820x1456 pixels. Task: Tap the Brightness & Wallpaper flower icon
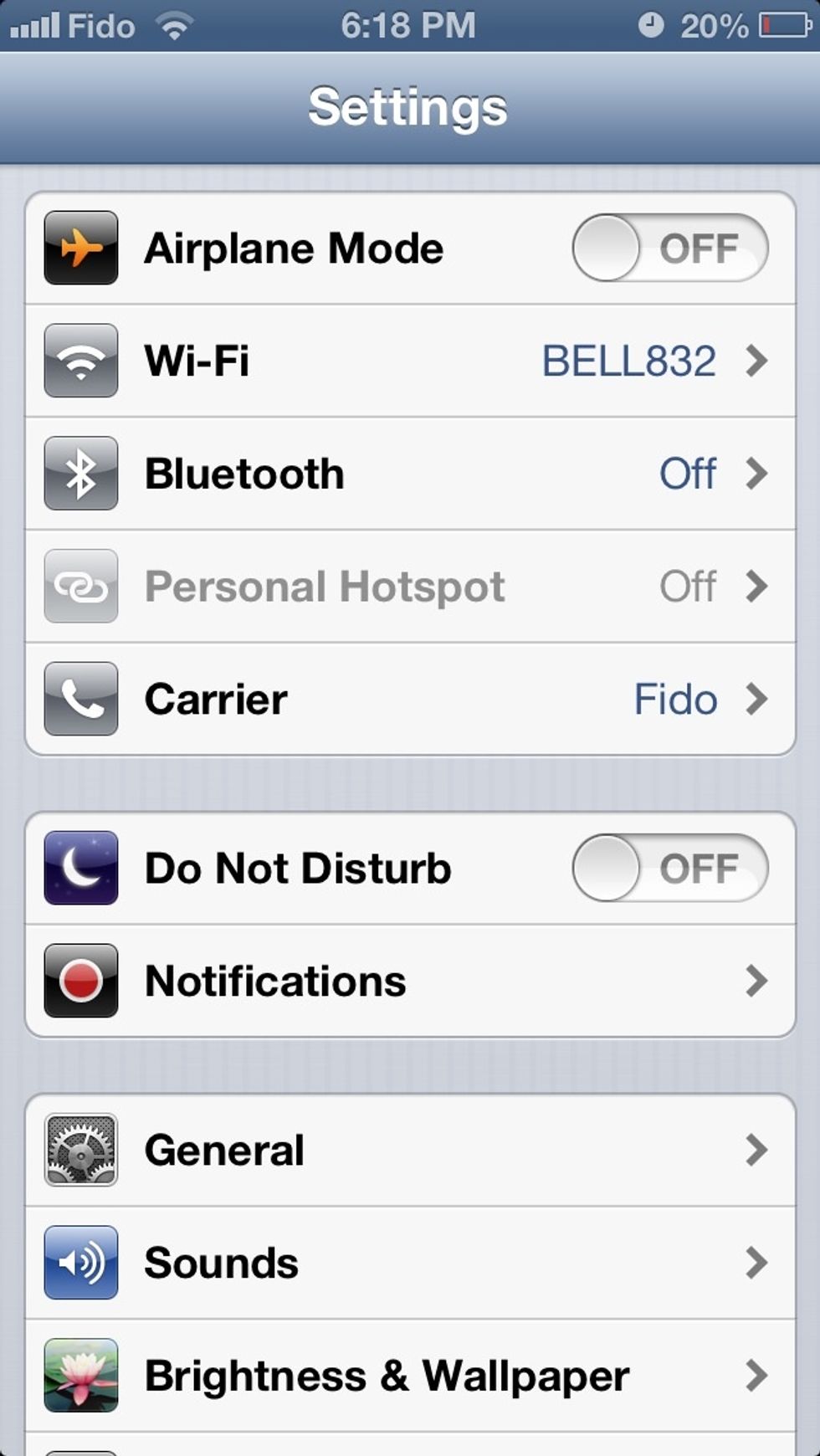[x=79, y=1375]
